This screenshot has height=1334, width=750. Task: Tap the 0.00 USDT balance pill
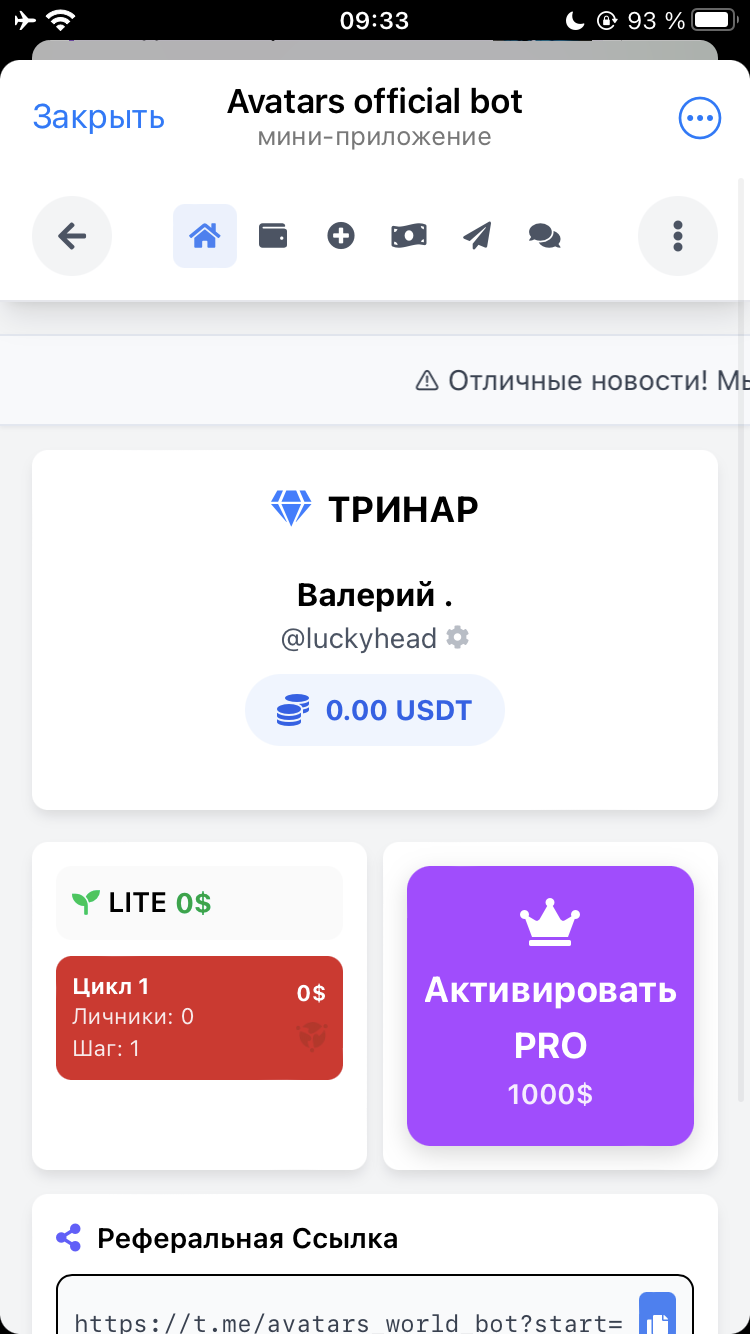coord(375,710)
